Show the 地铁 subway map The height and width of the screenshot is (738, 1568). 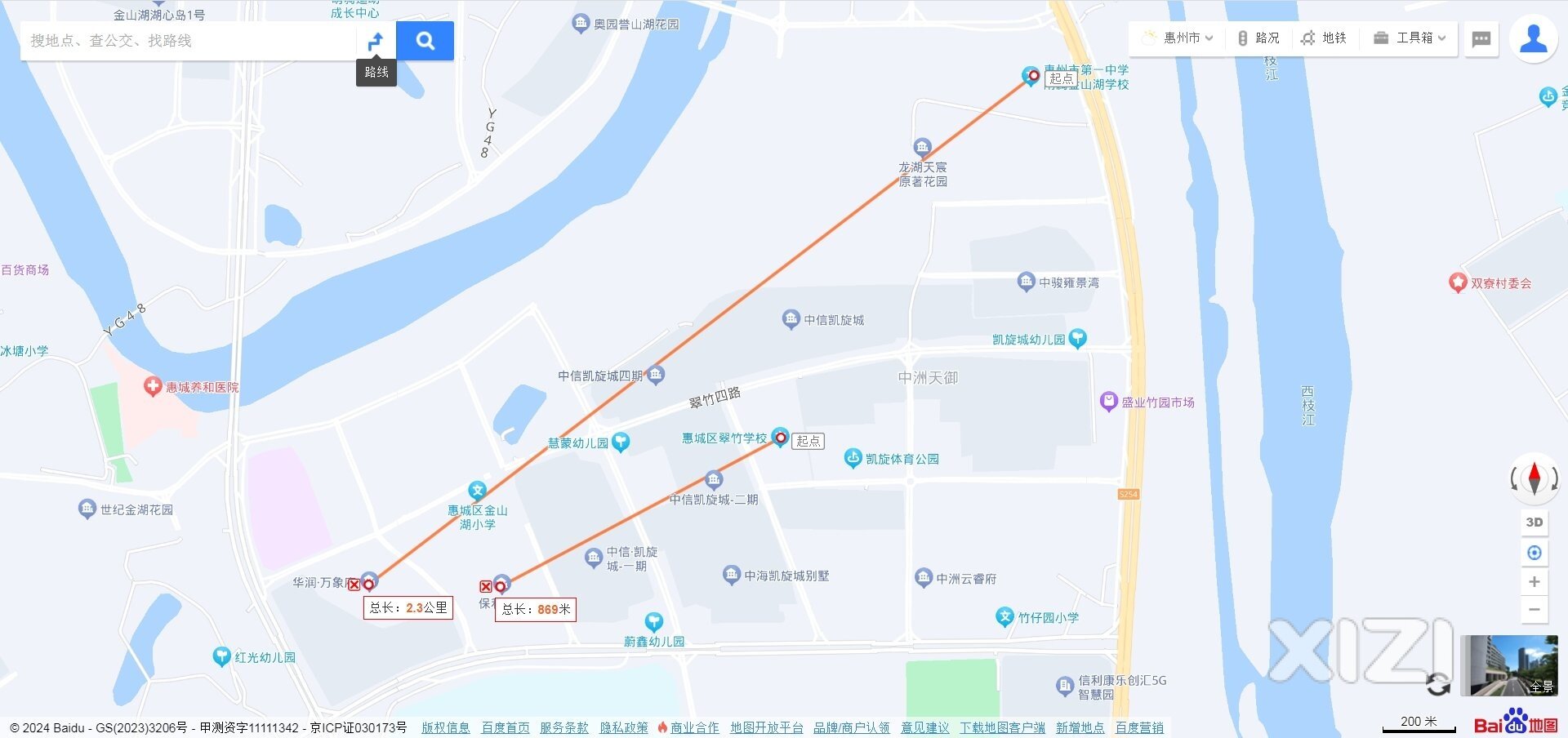(1324, 38)
